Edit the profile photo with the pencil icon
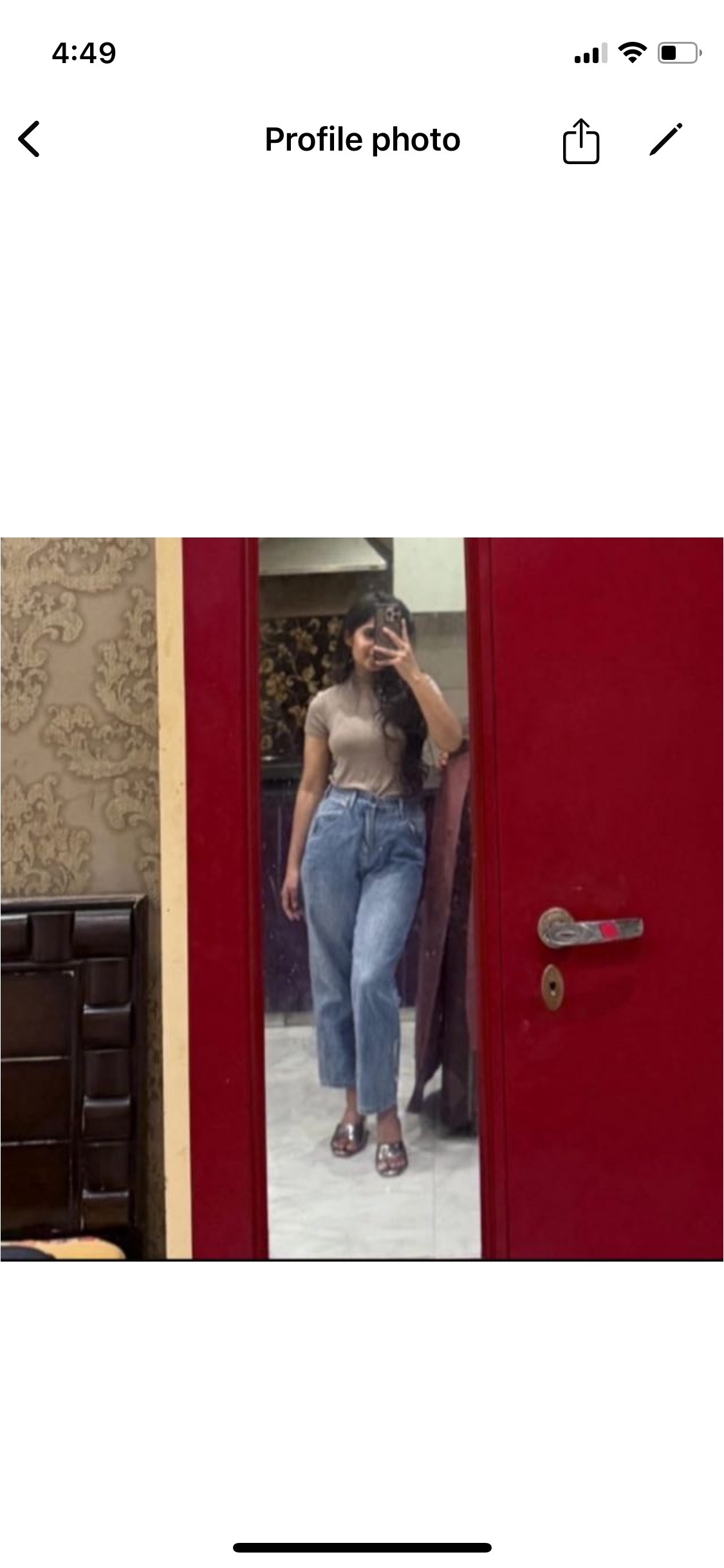This screenshot has height=1568, width=724. pos(665,139)
